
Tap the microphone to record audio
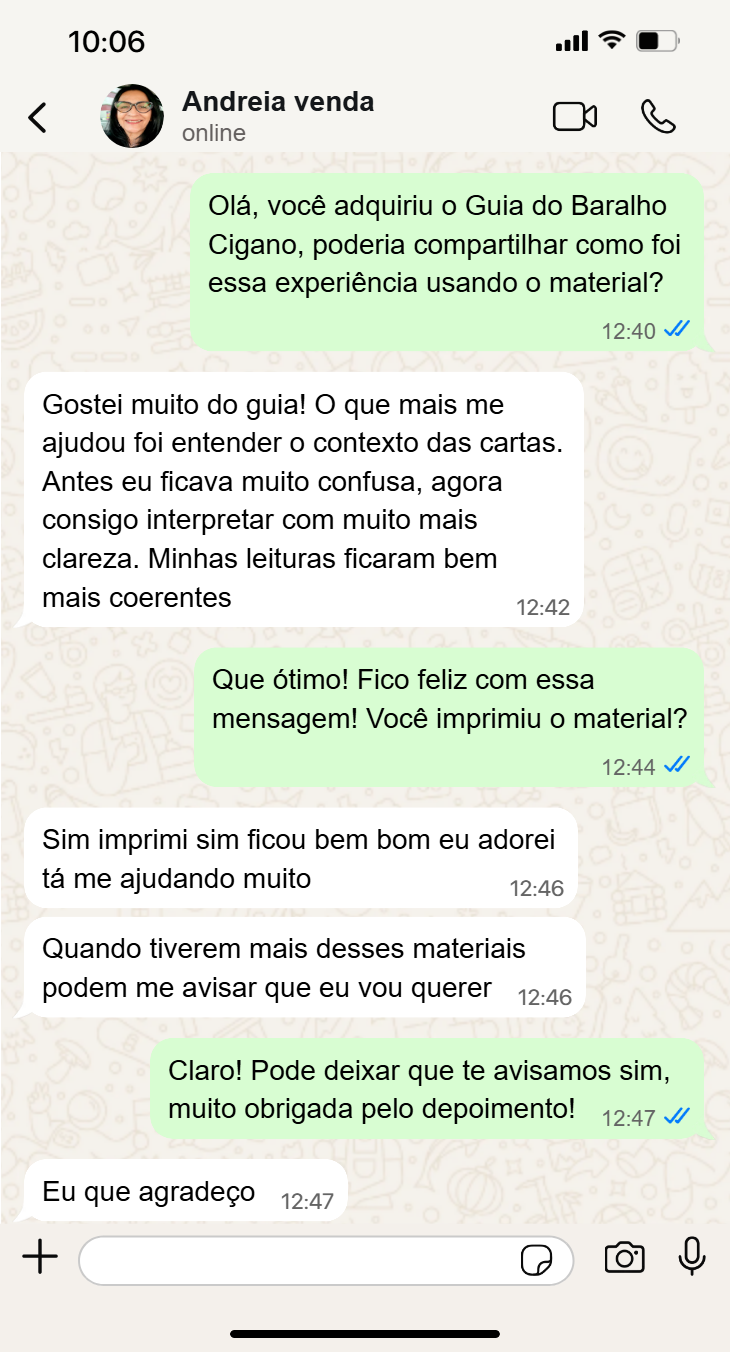click(692, 1257)
